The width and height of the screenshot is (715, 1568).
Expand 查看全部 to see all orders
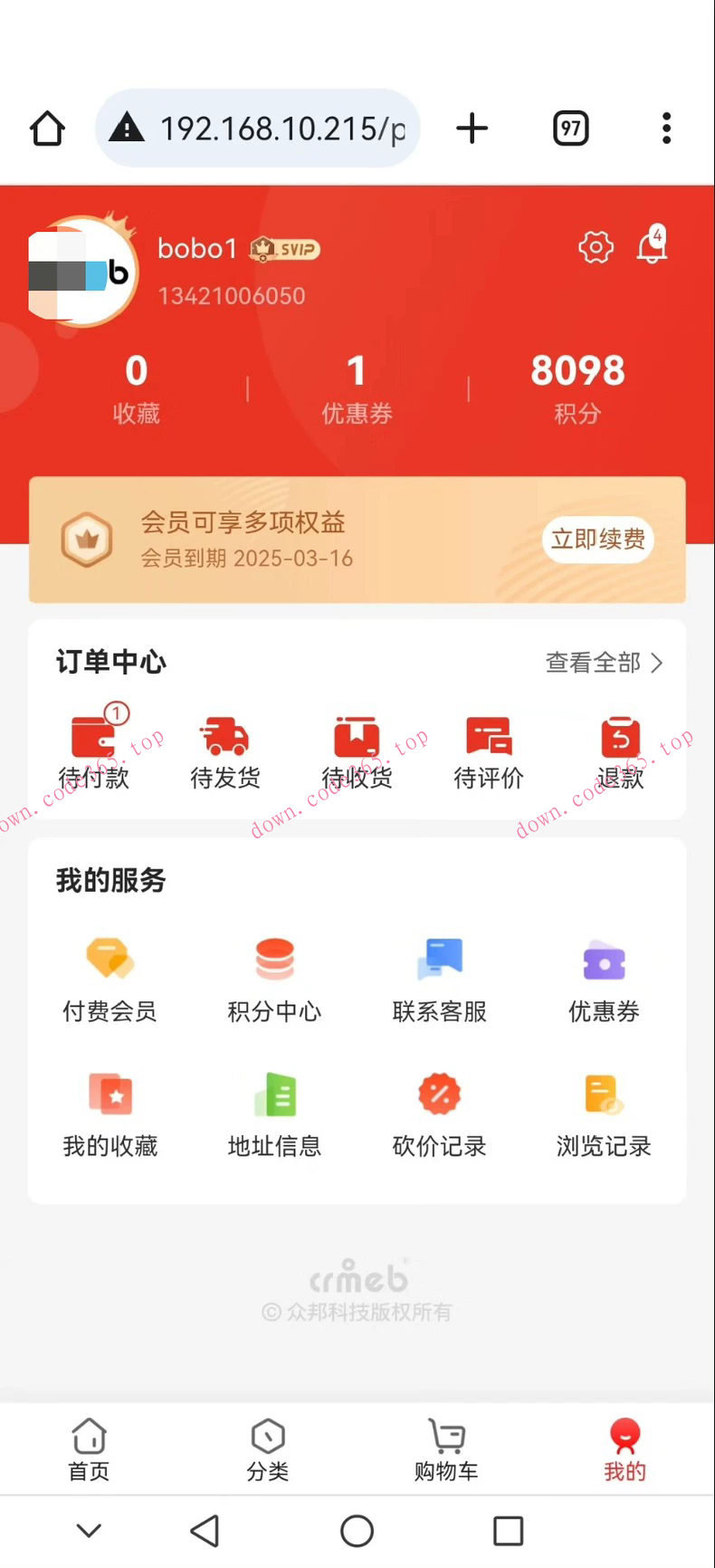(604, 663)
